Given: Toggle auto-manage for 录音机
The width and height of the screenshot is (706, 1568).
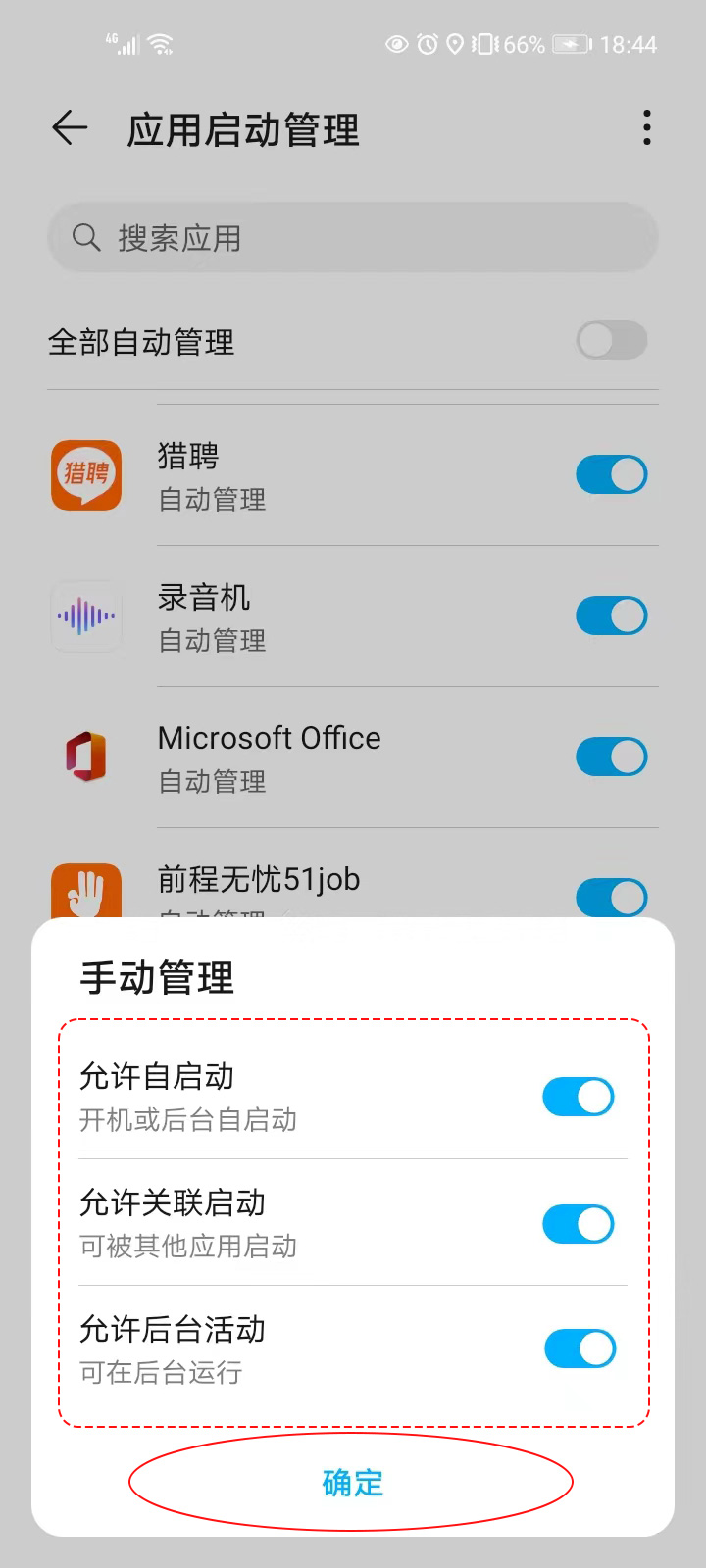Looking at the screenshot, I should click(x=611, y=615).
